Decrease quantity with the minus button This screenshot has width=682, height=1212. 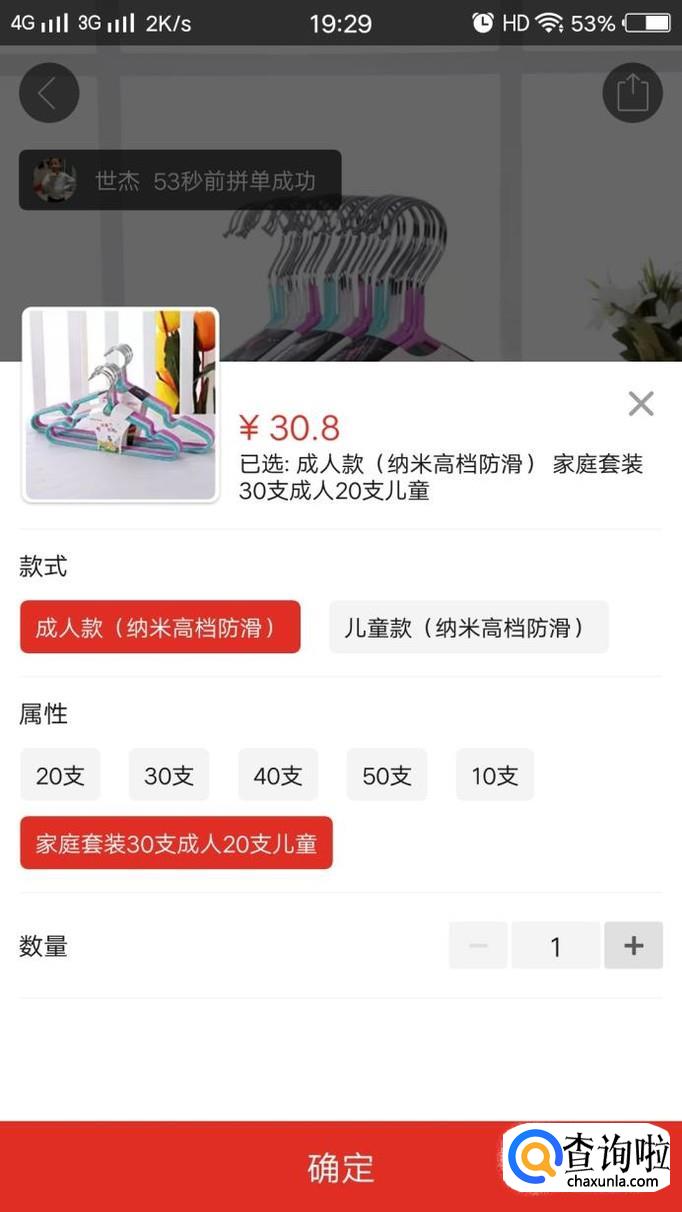478,946
